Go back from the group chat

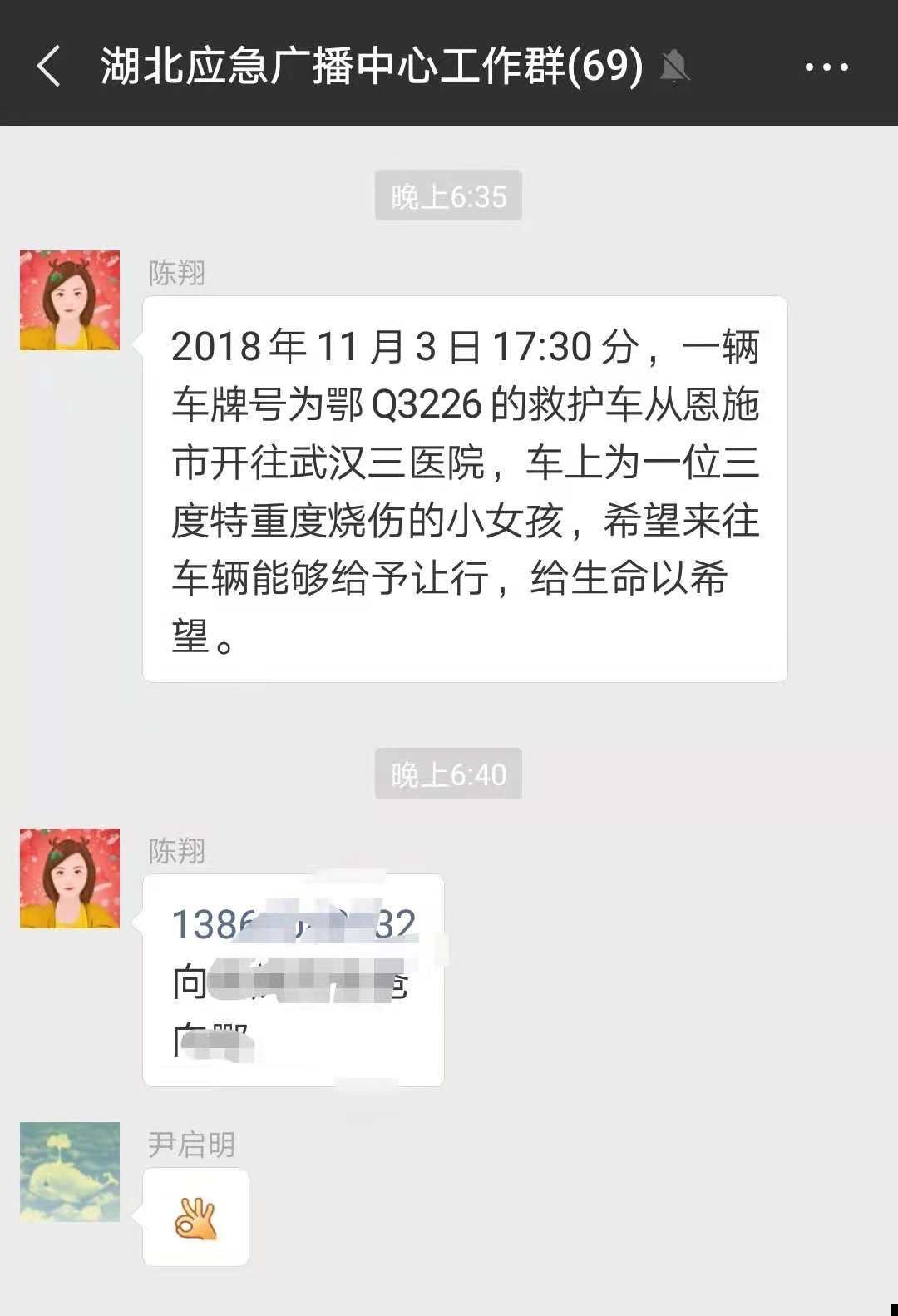point(48,66)
